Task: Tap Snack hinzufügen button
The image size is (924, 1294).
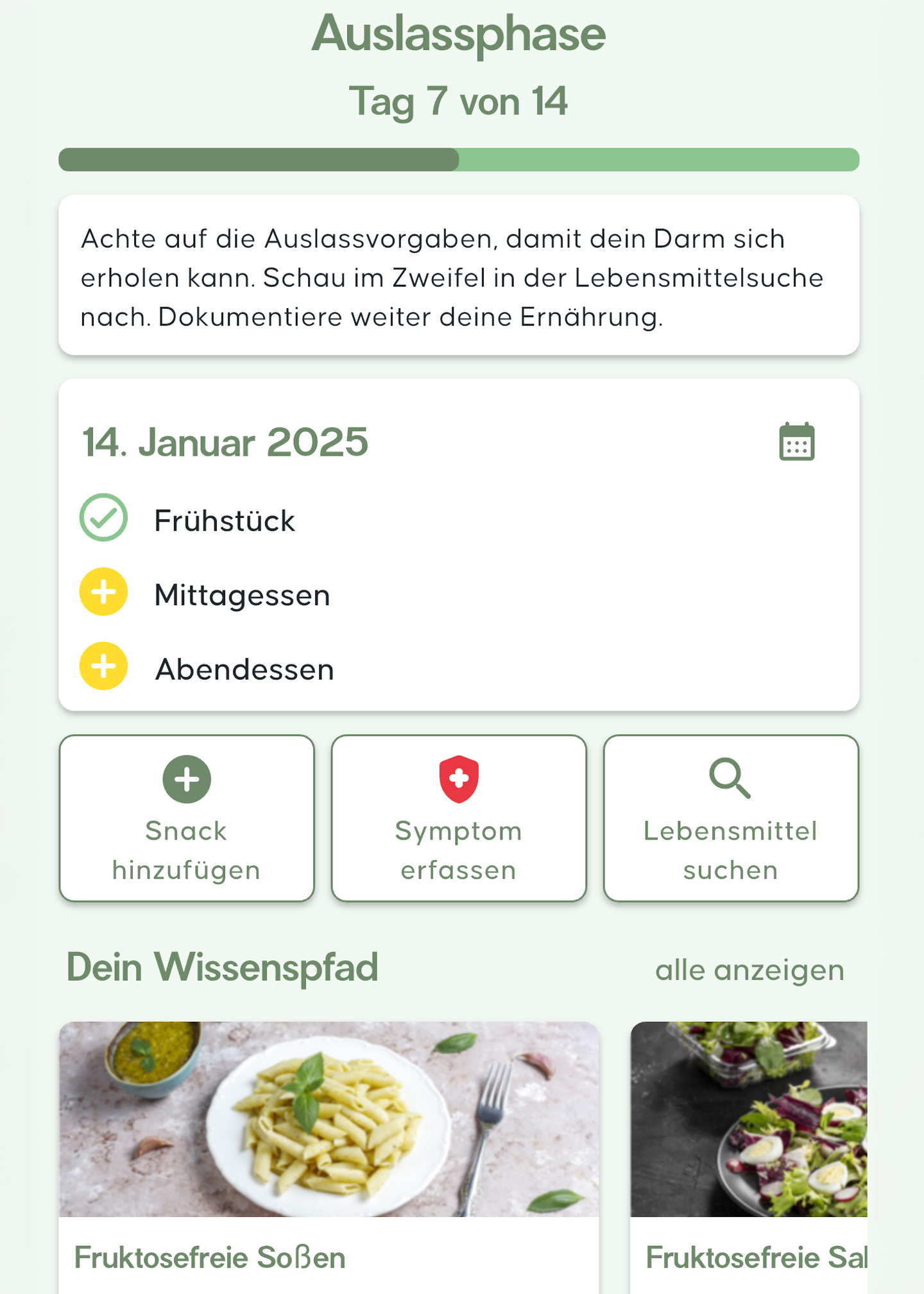Action: coord(187,818)
